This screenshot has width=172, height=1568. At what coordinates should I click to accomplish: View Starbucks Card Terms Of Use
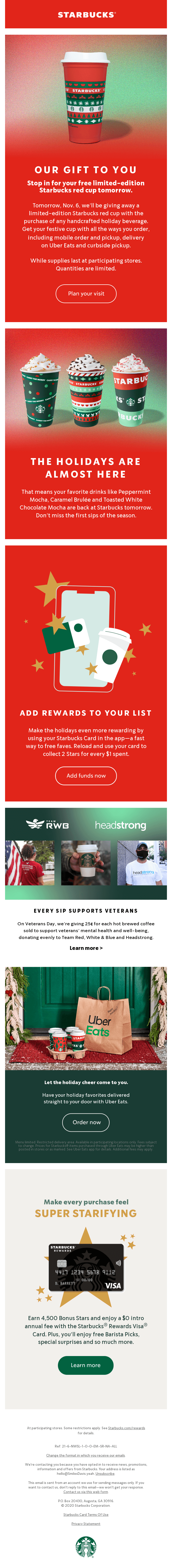[x=86, y=1514]
